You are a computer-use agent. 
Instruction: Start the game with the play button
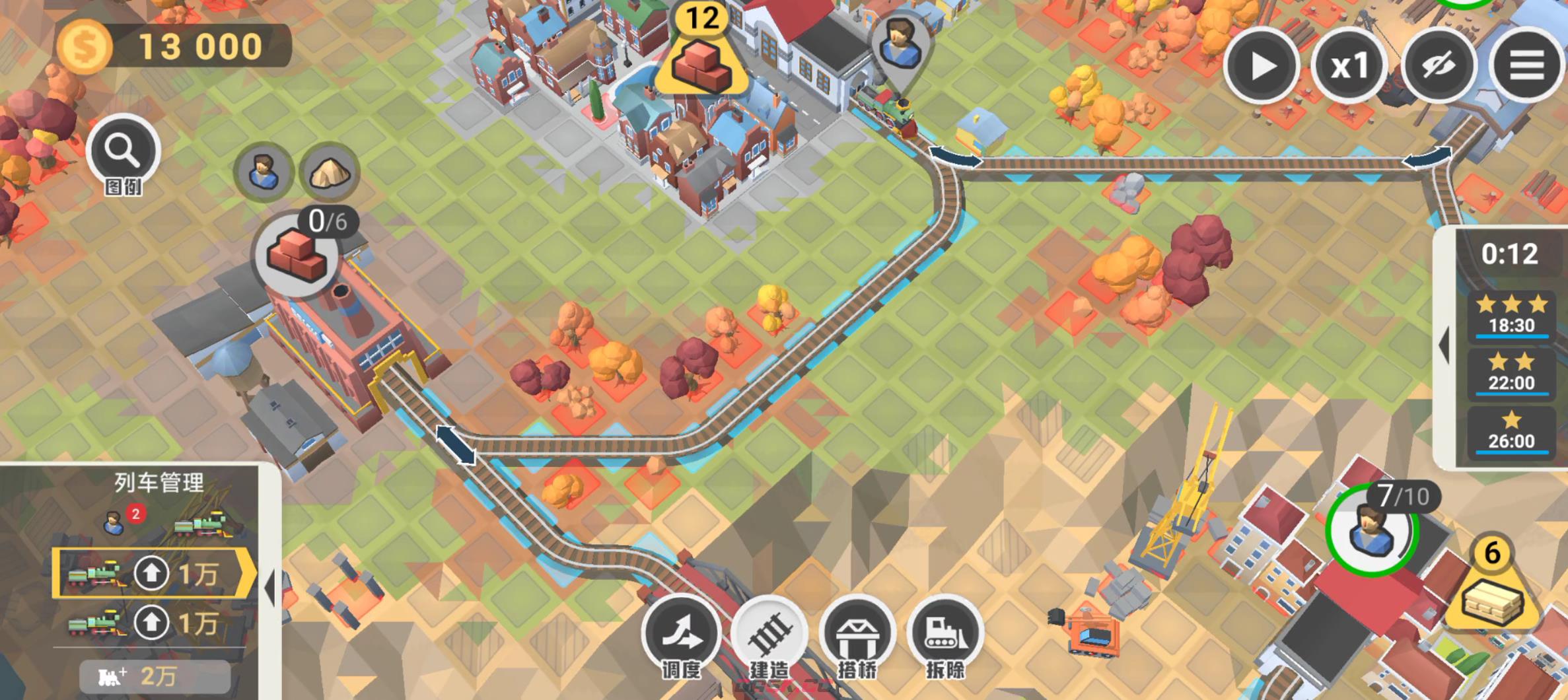1262,66
